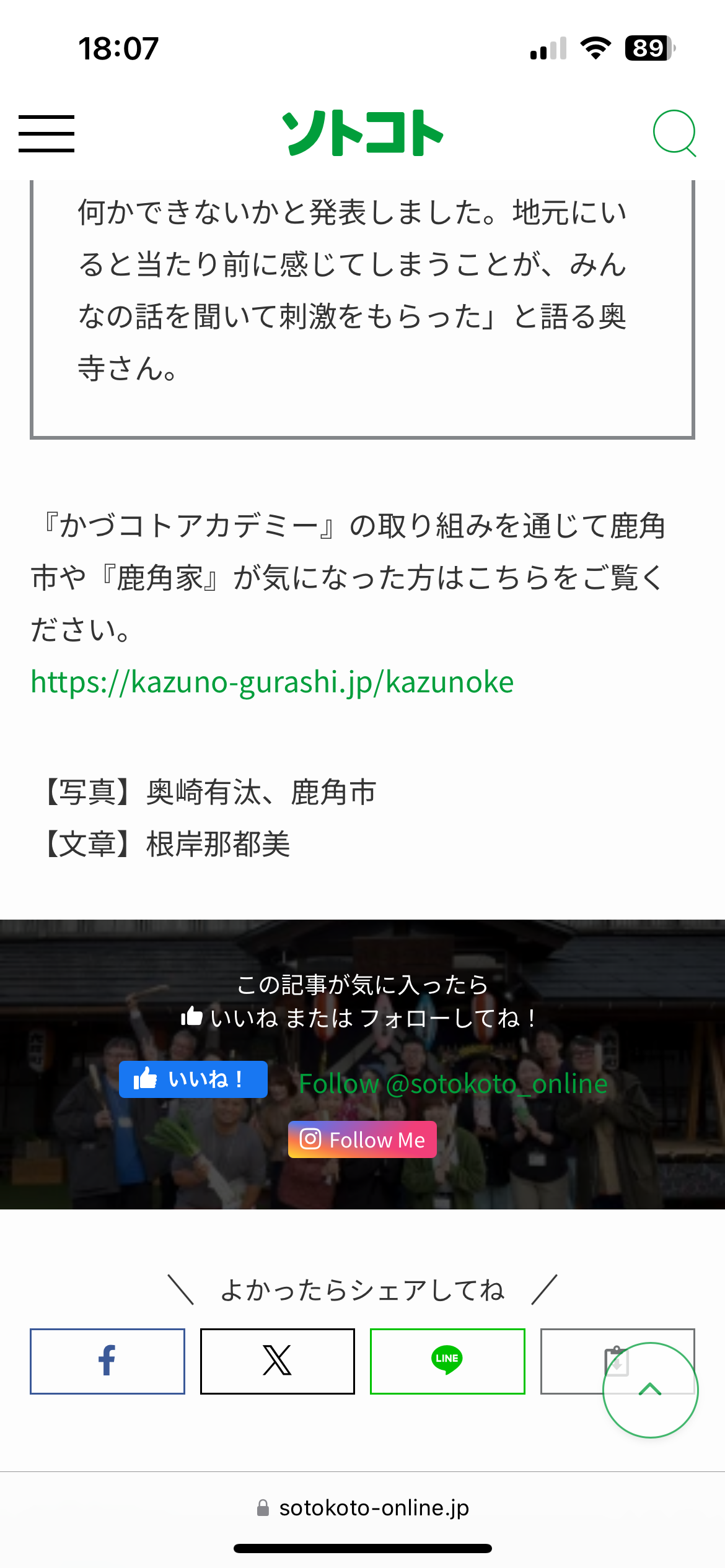Open the hamburger menu
Screen dimensions: 725x1568
click(46, 133)
